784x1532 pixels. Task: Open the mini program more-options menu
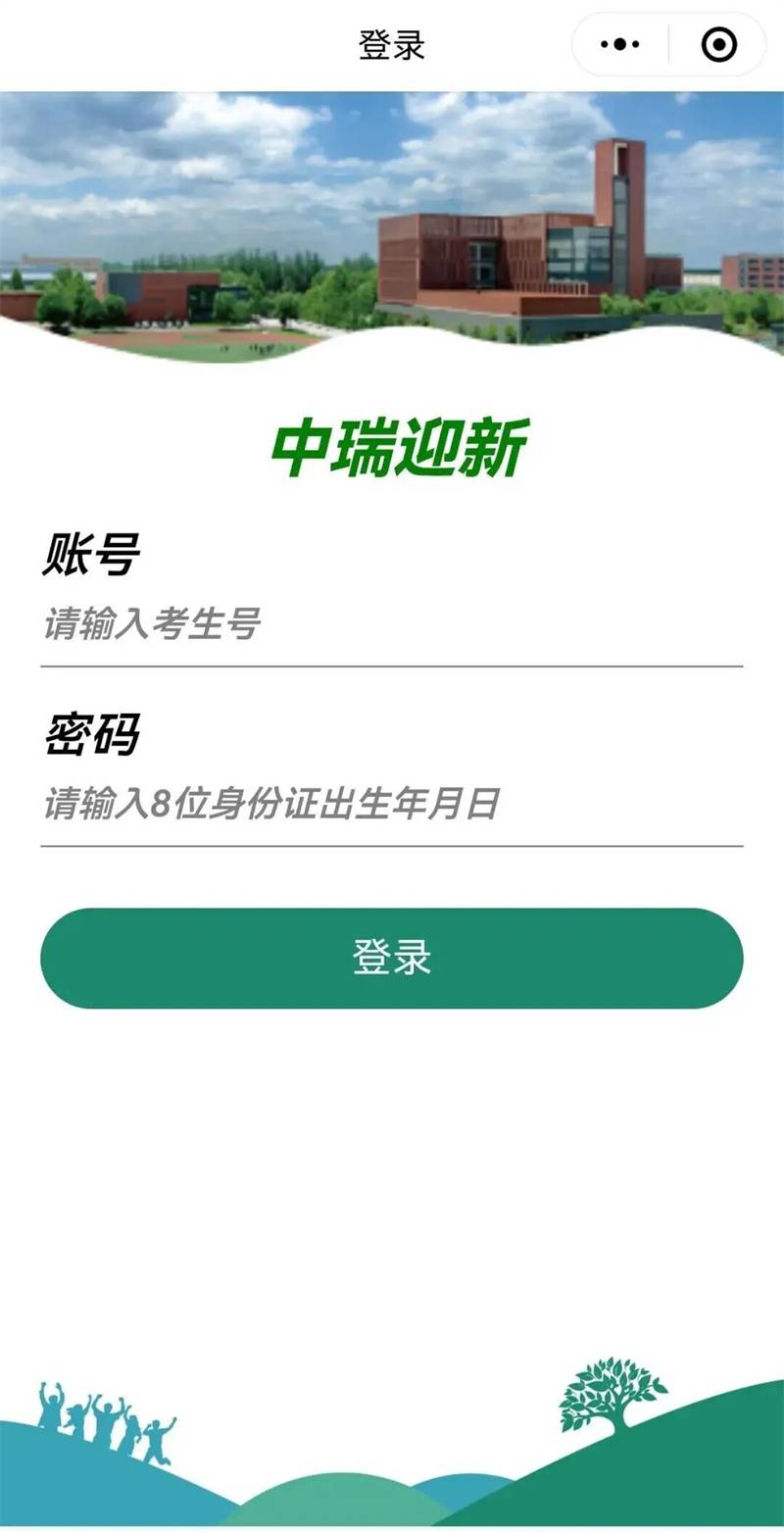click(x=620, y=45)
